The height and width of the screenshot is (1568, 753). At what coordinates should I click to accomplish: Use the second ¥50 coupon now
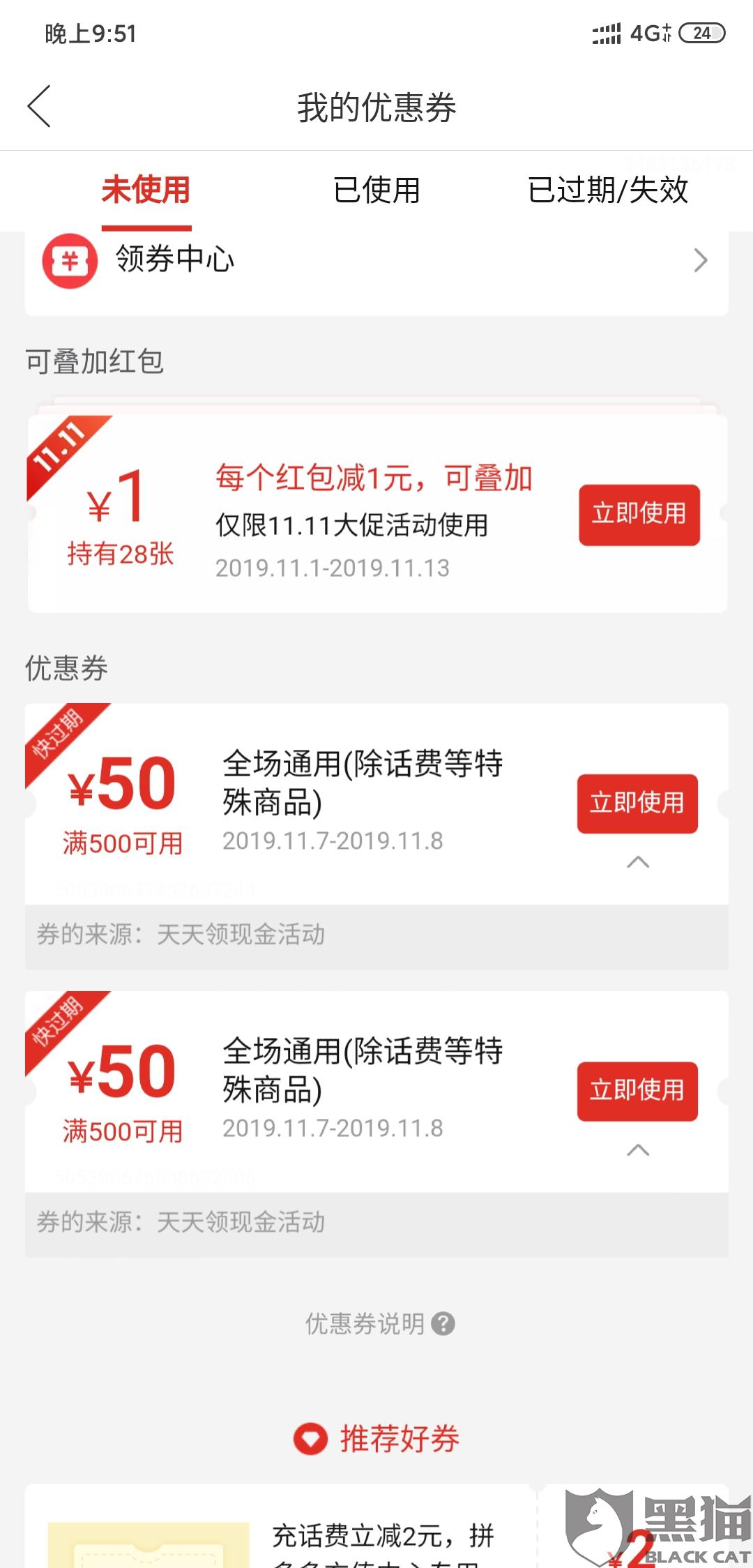pyautogui.click(x=637, y=1091)
